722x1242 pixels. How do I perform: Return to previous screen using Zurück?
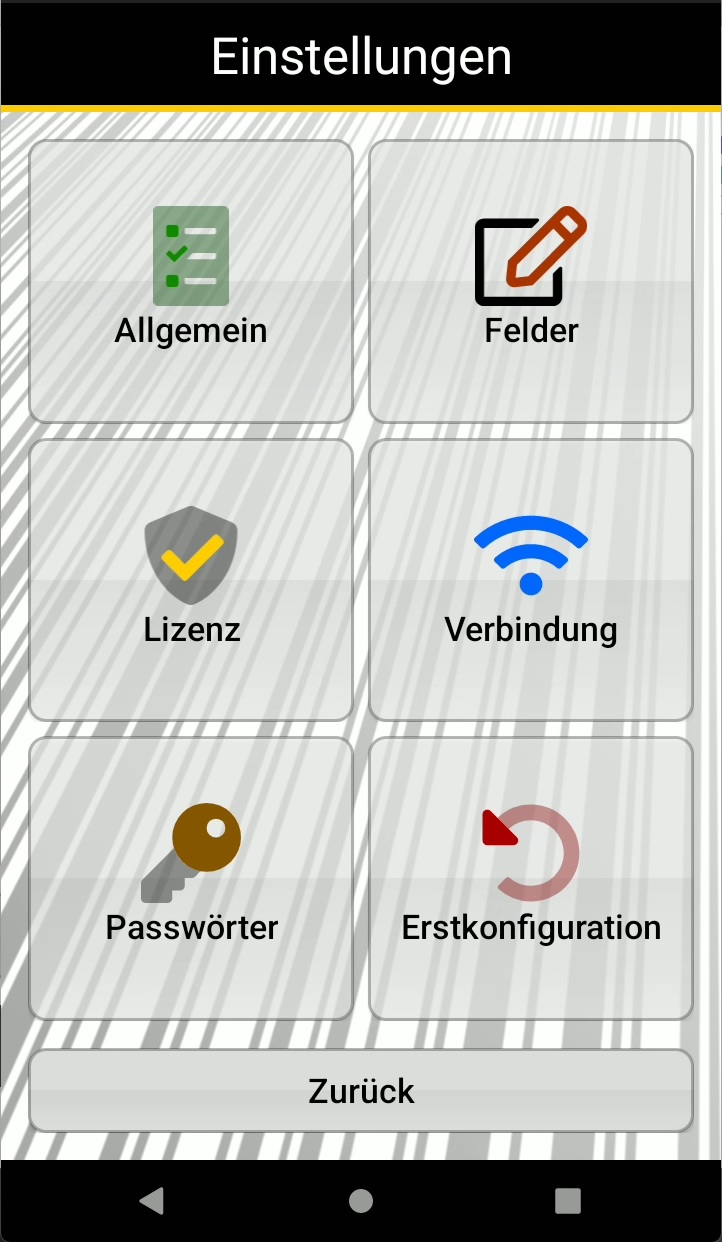(x=361, y=1091)
